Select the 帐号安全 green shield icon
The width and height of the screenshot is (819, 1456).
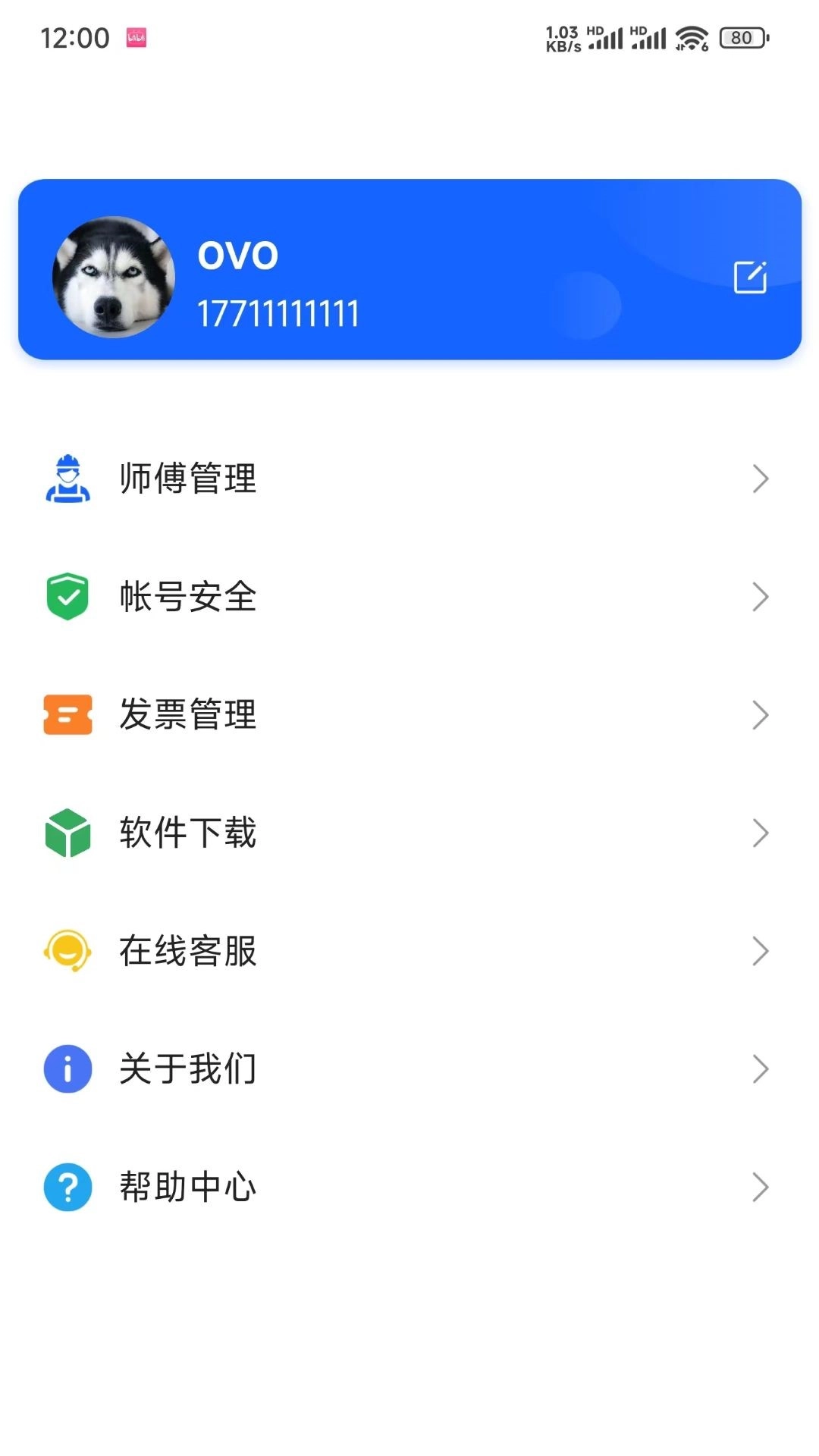[67, 597]
